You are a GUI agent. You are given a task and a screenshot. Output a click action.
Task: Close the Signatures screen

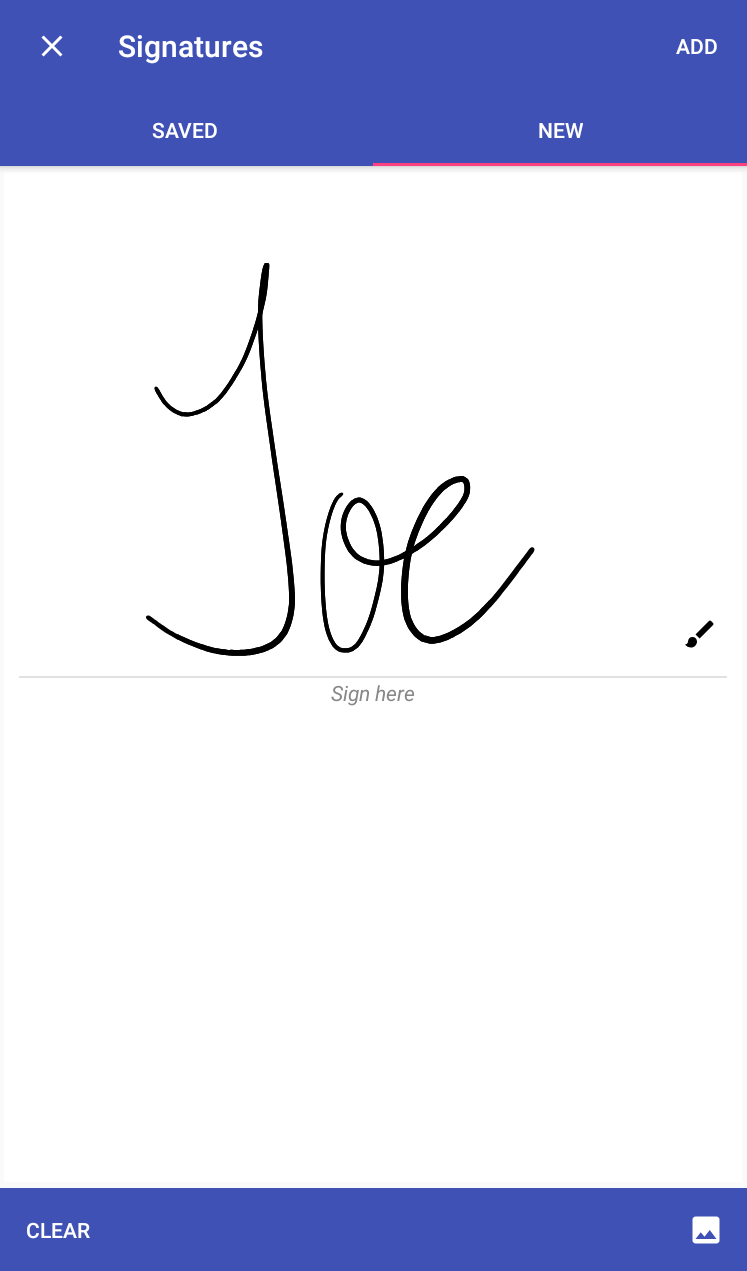pyautogui.click(x=52, y=47)
